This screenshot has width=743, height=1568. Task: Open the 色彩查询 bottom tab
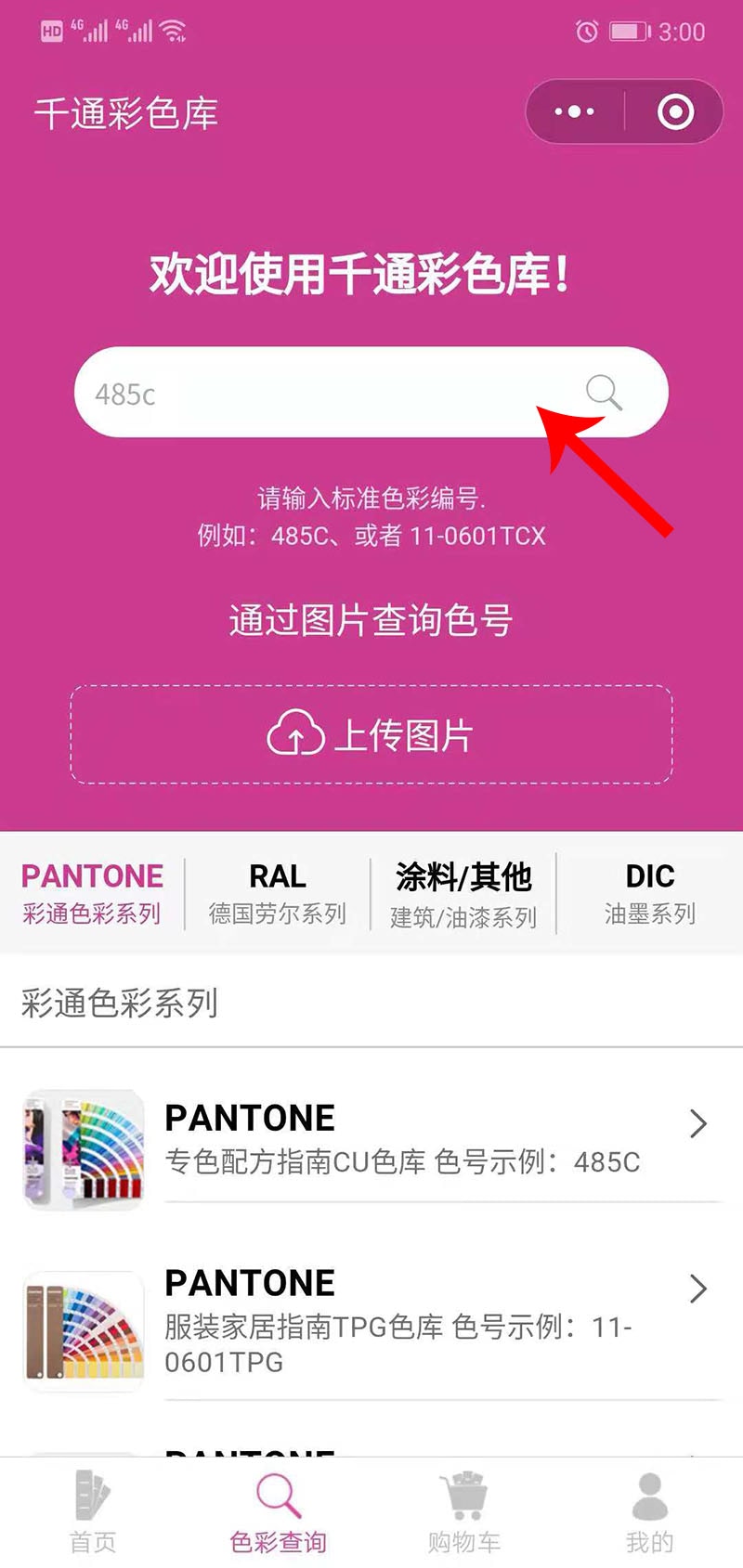279,1511
